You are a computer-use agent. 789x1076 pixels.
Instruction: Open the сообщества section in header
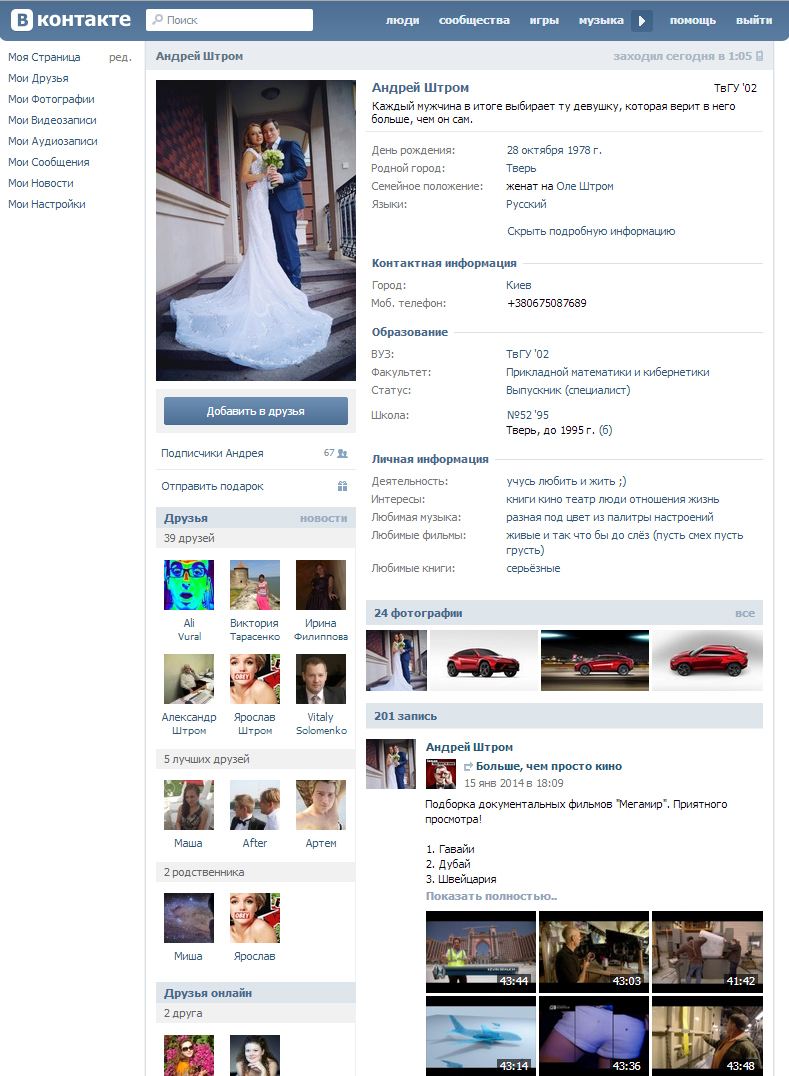(x=474, y=20)
